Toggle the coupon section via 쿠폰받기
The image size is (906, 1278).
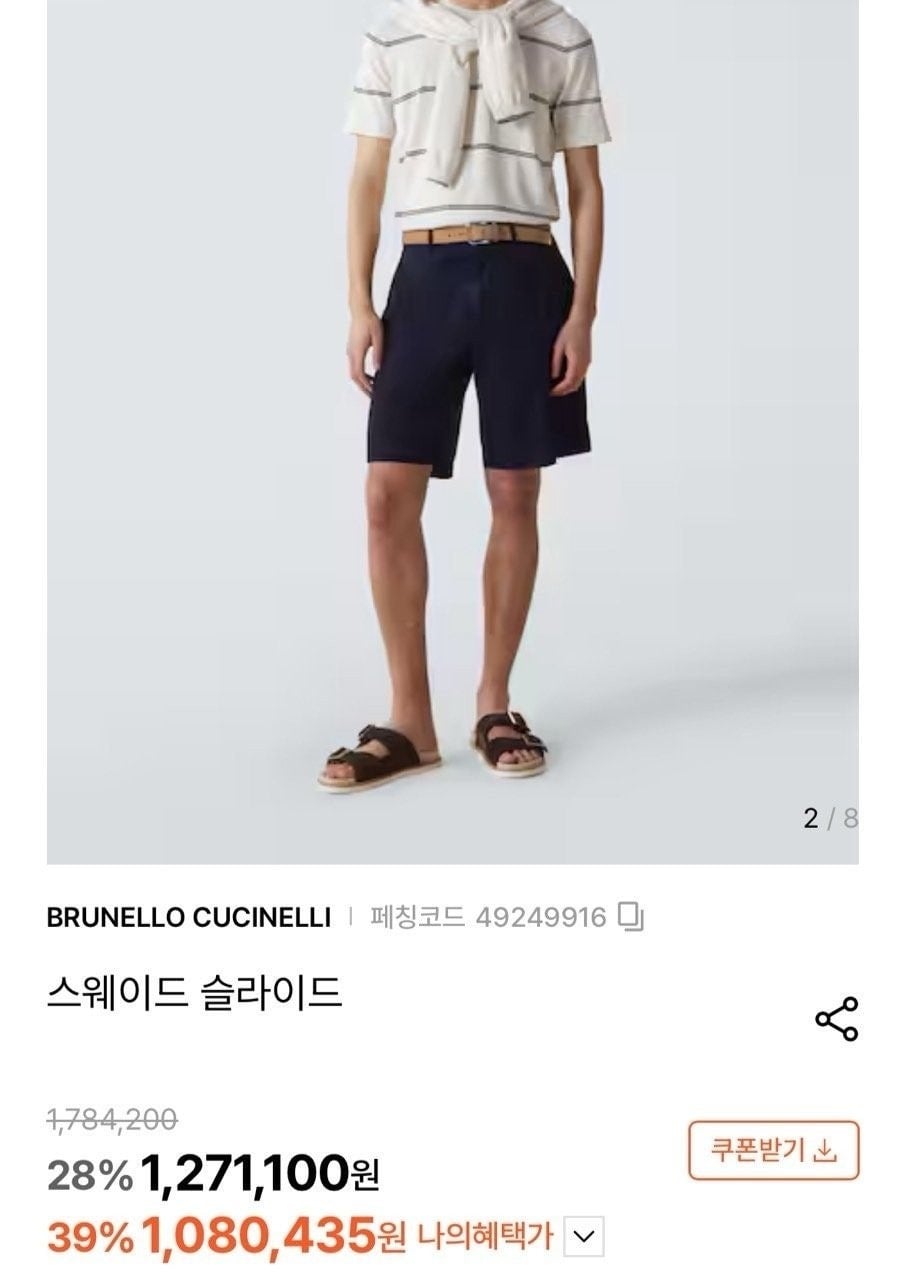click(772, 1150)
